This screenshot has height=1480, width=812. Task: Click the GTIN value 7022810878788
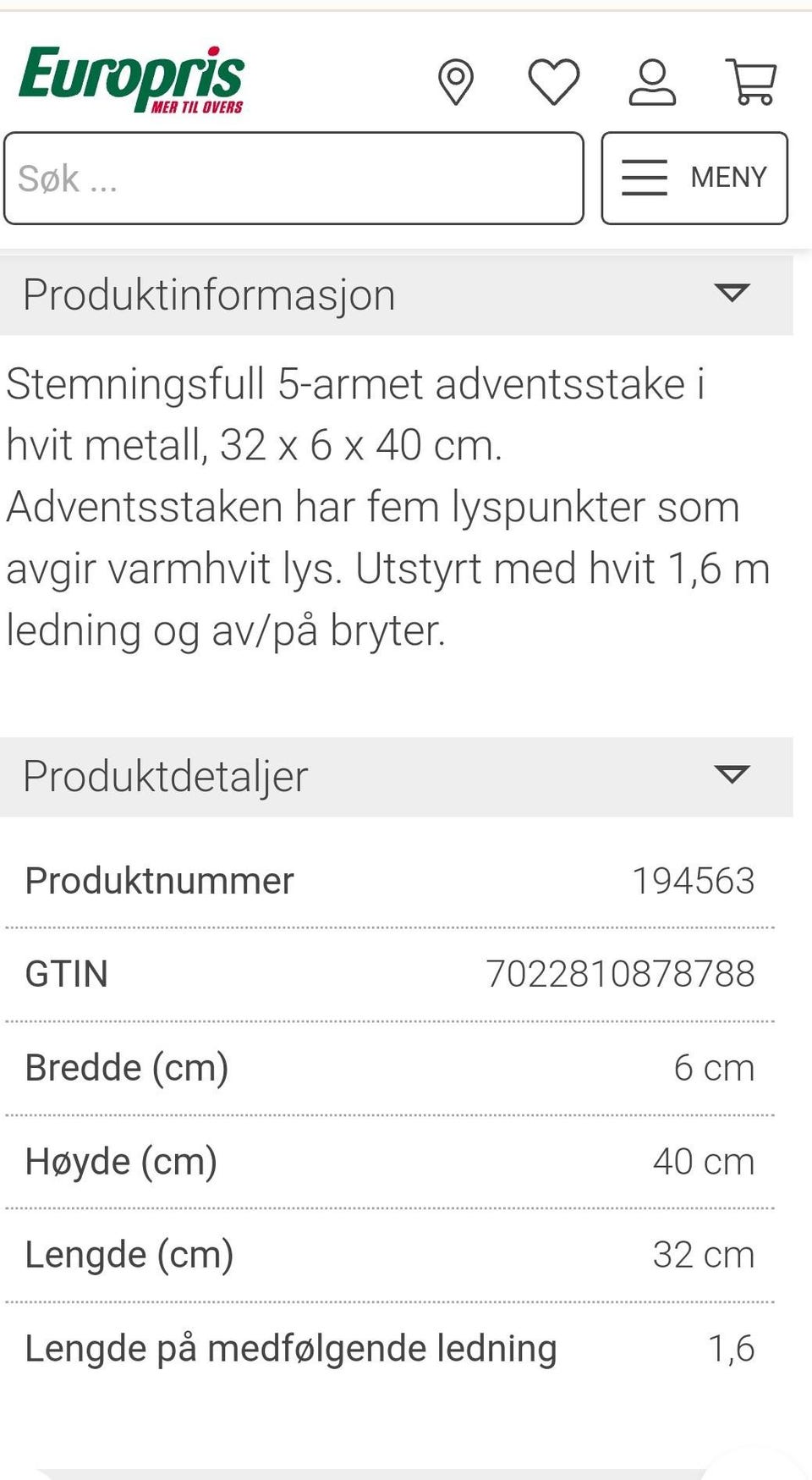pyautogui.click(x=621, y=974)
